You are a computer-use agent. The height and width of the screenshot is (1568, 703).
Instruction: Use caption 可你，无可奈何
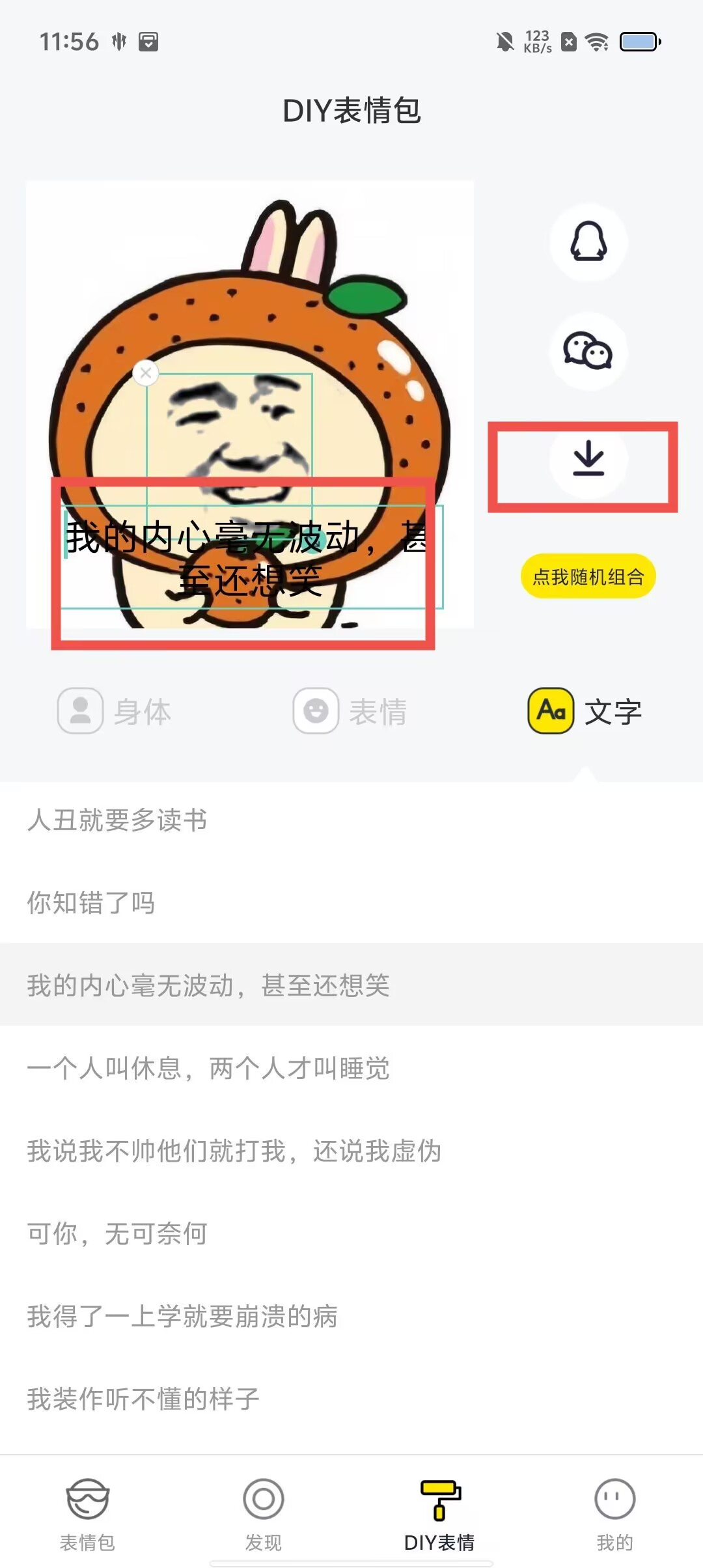[x=117, y=1234]
